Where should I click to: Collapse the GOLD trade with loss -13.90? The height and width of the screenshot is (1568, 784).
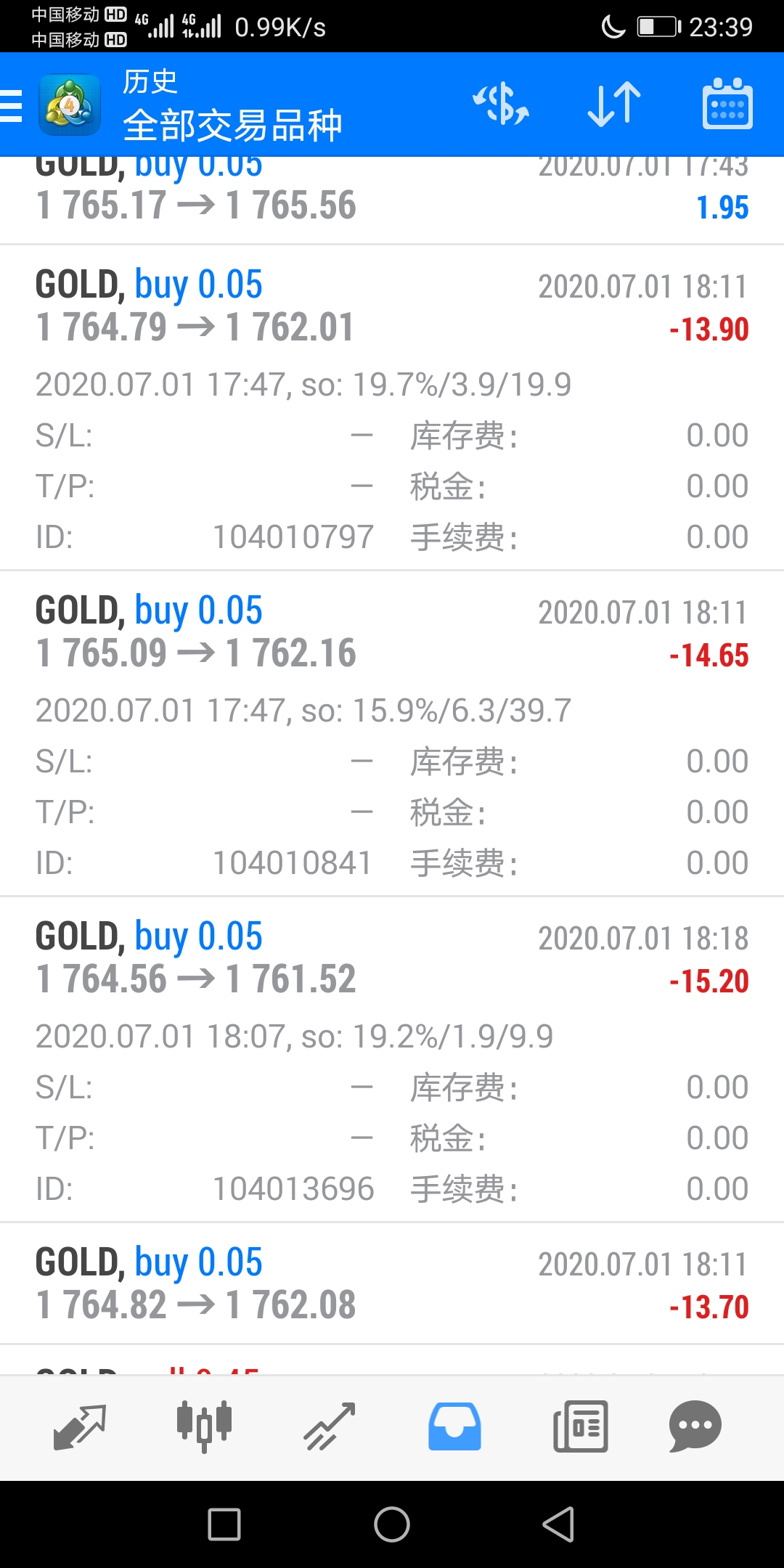click(x=392, y=408)
